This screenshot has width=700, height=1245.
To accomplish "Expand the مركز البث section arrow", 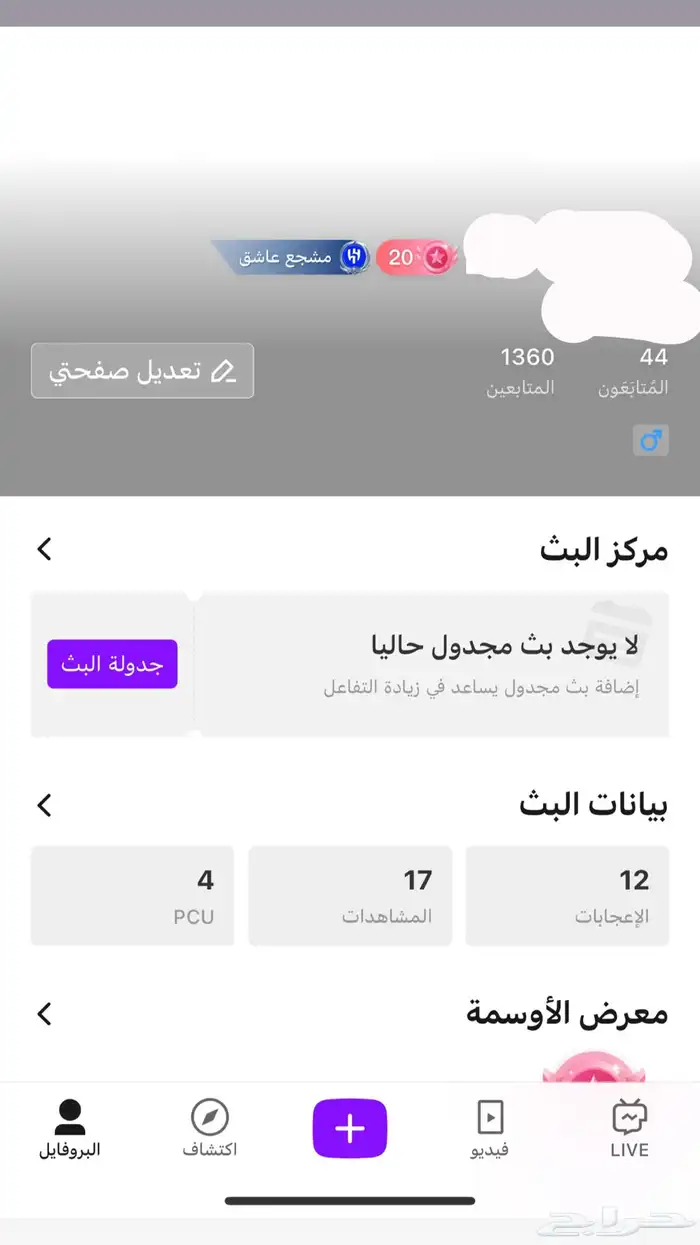I will 44,549.
